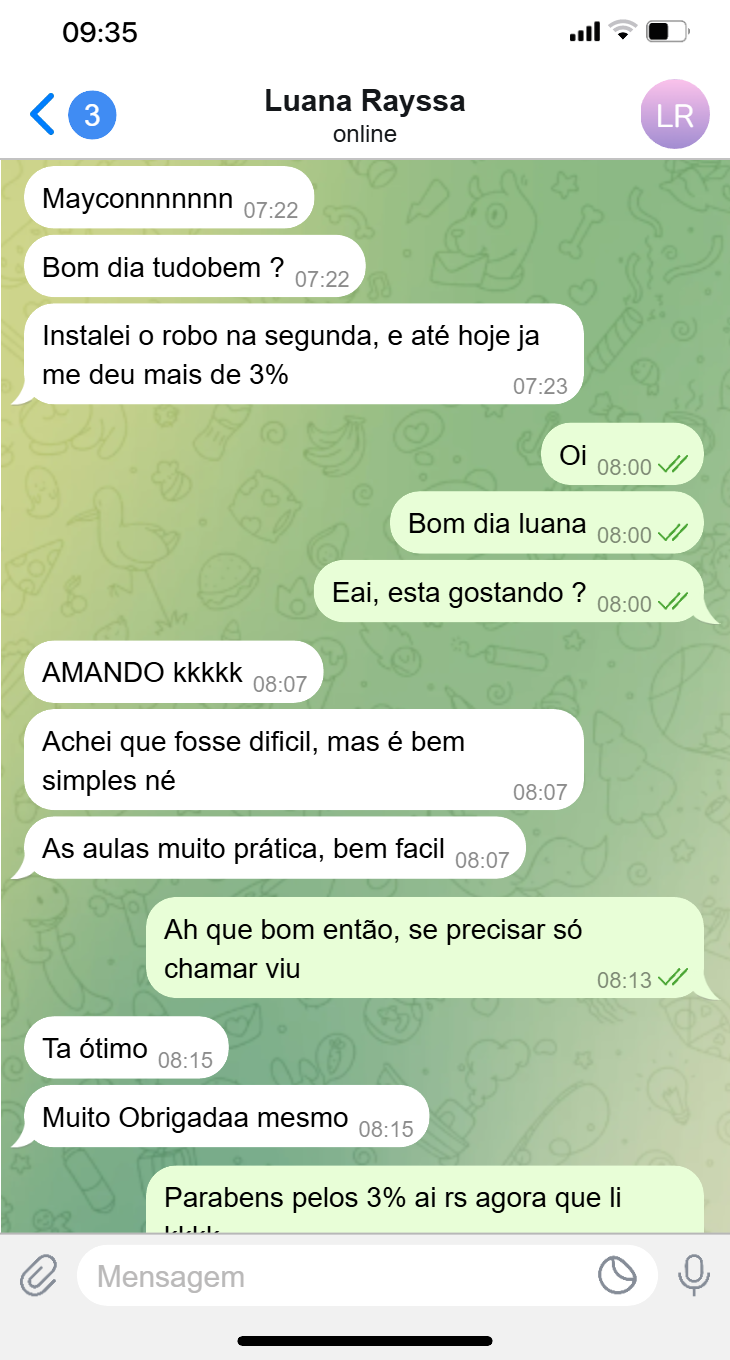This screenshot has height=1360, width=730.
Task: Select the 'AMANDO kkkkk' message bubble
Action: 172,671
